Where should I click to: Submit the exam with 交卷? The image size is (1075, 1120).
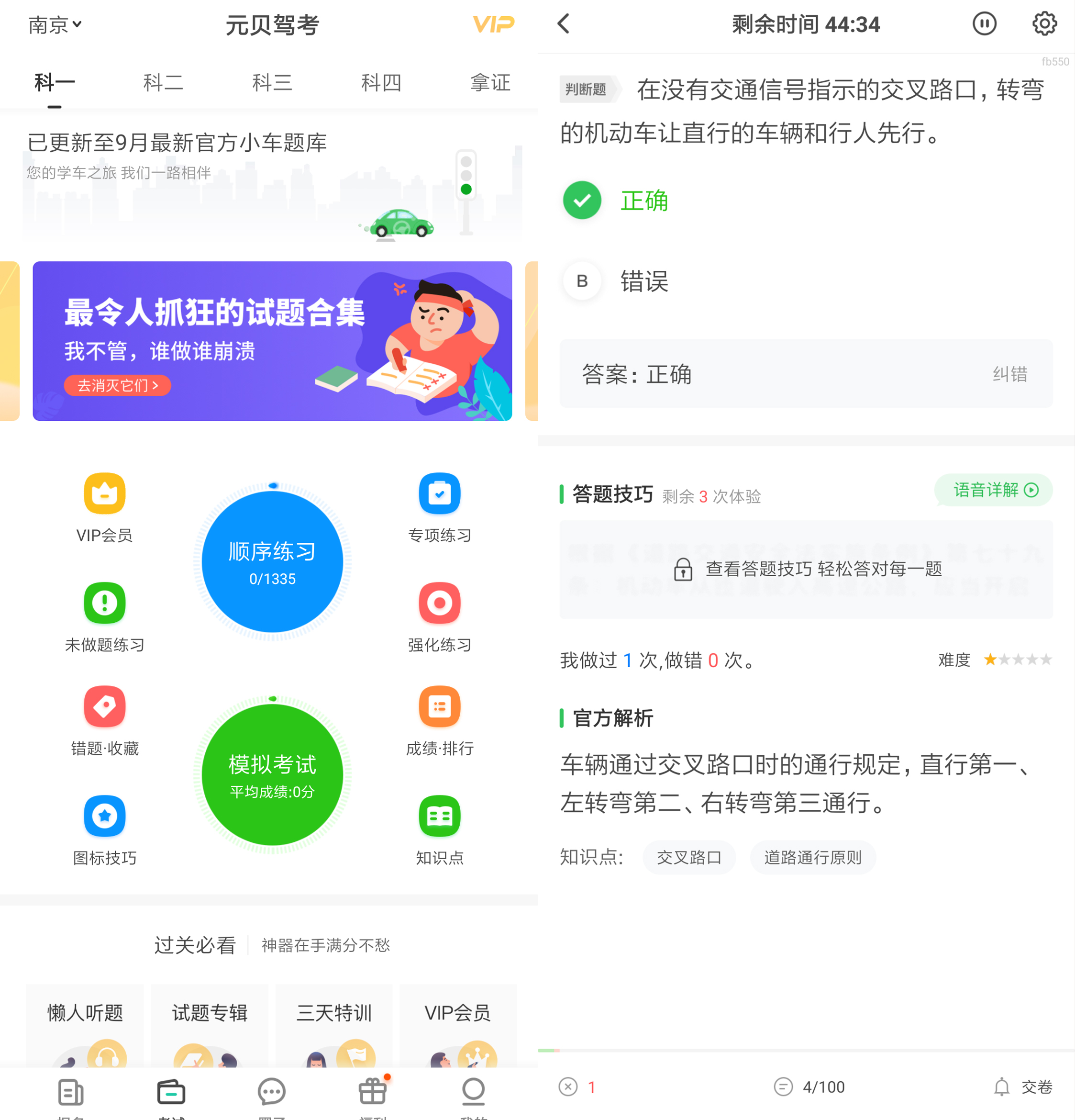(1025, 1086)
